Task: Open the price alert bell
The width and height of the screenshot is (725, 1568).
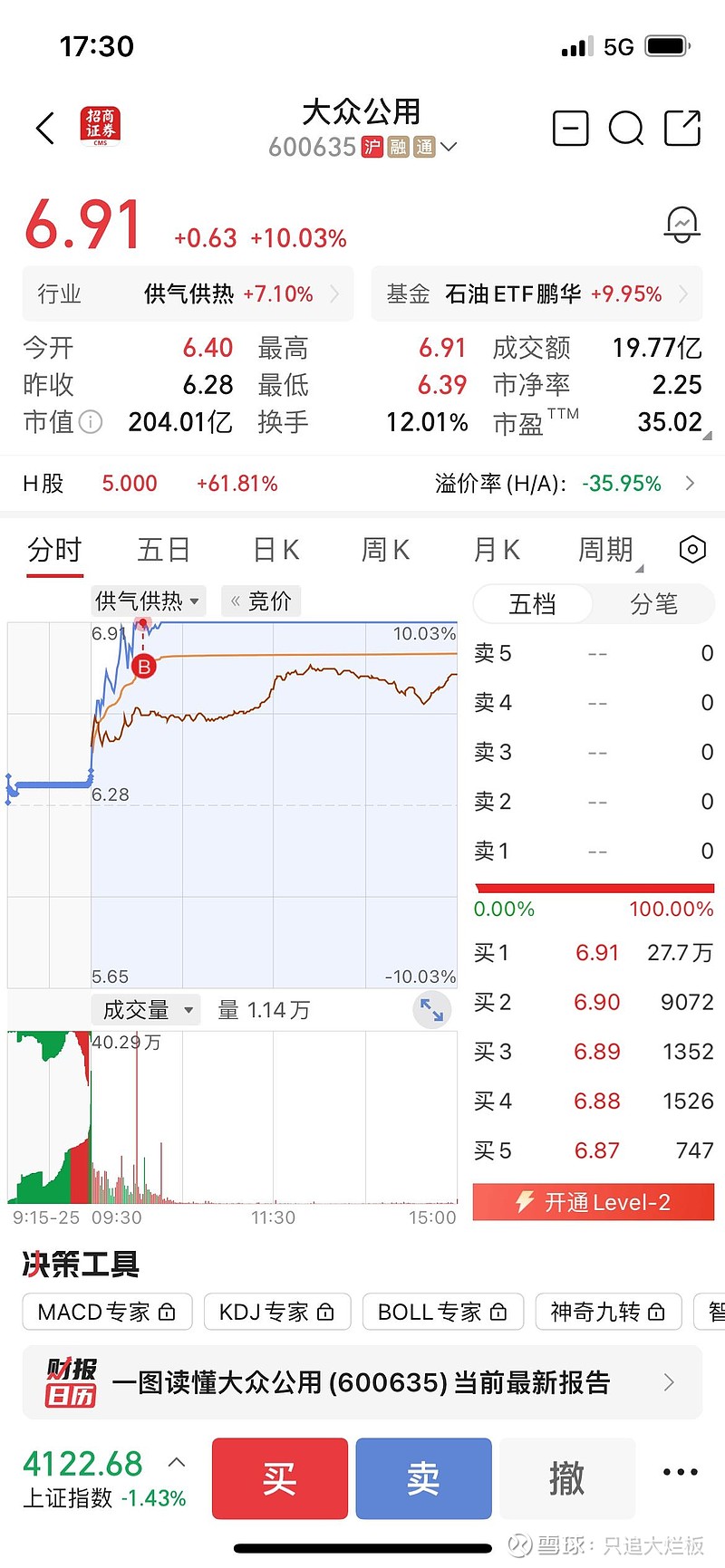Action: coord(681,224)
